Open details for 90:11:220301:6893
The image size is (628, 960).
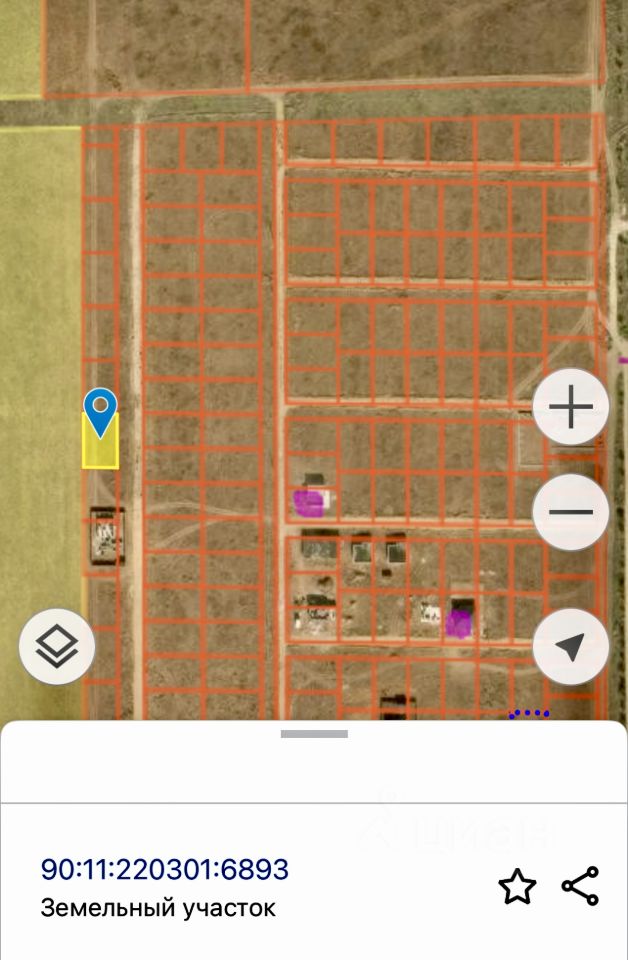pos(165,869)
